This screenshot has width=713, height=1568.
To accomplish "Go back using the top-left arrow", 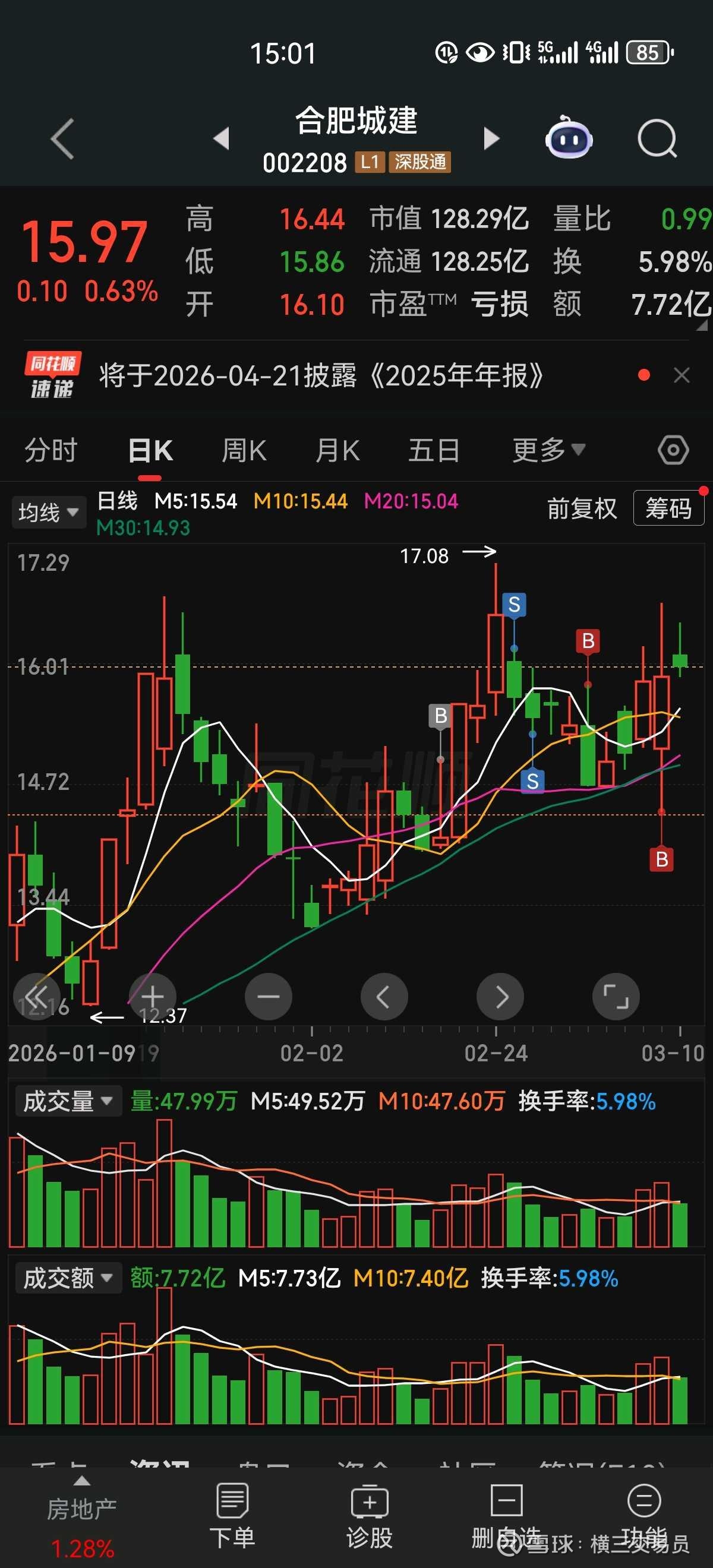I will 62,139.
